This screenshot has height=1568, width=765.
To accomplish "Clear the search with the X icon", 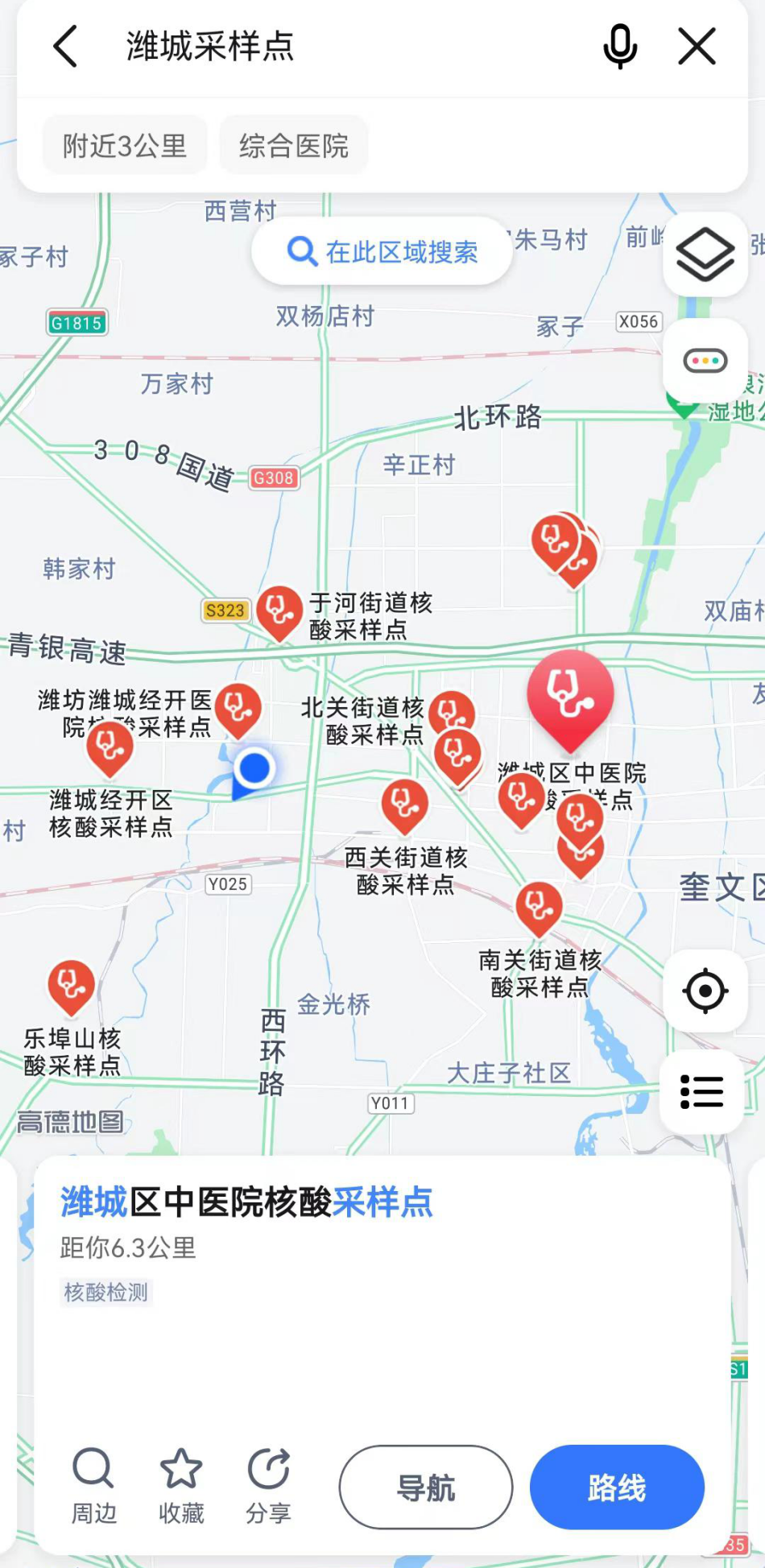I will (x=697, y=47).
